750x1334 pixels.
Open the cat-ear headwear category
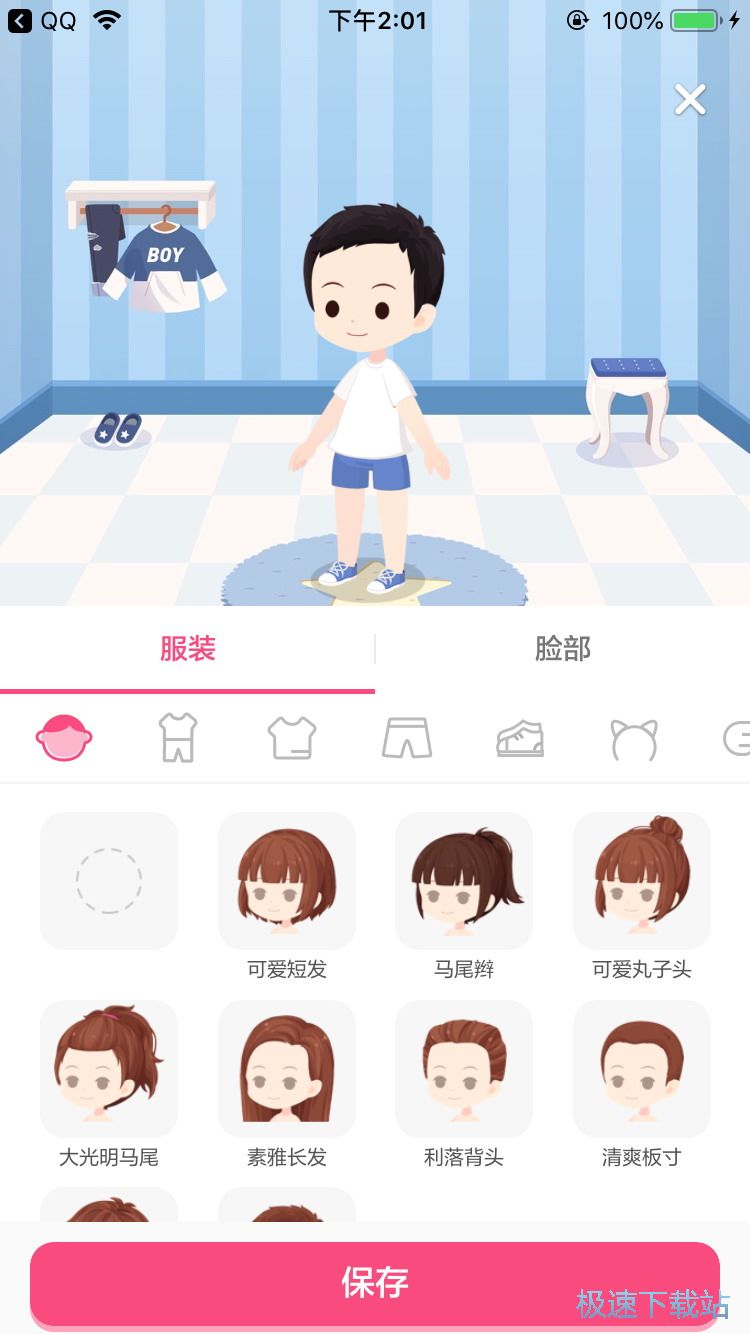pos(634,739)
